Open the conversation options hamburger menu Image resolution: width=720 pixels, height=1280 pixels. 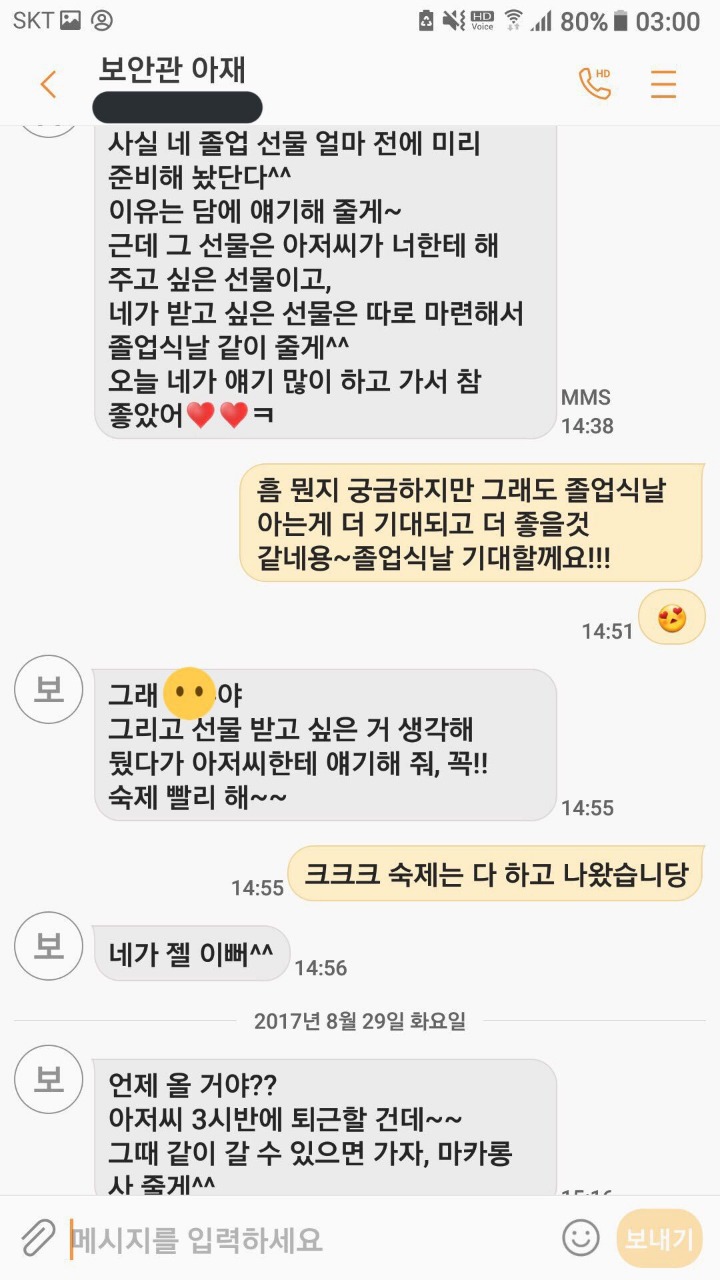tap(662, 85)
